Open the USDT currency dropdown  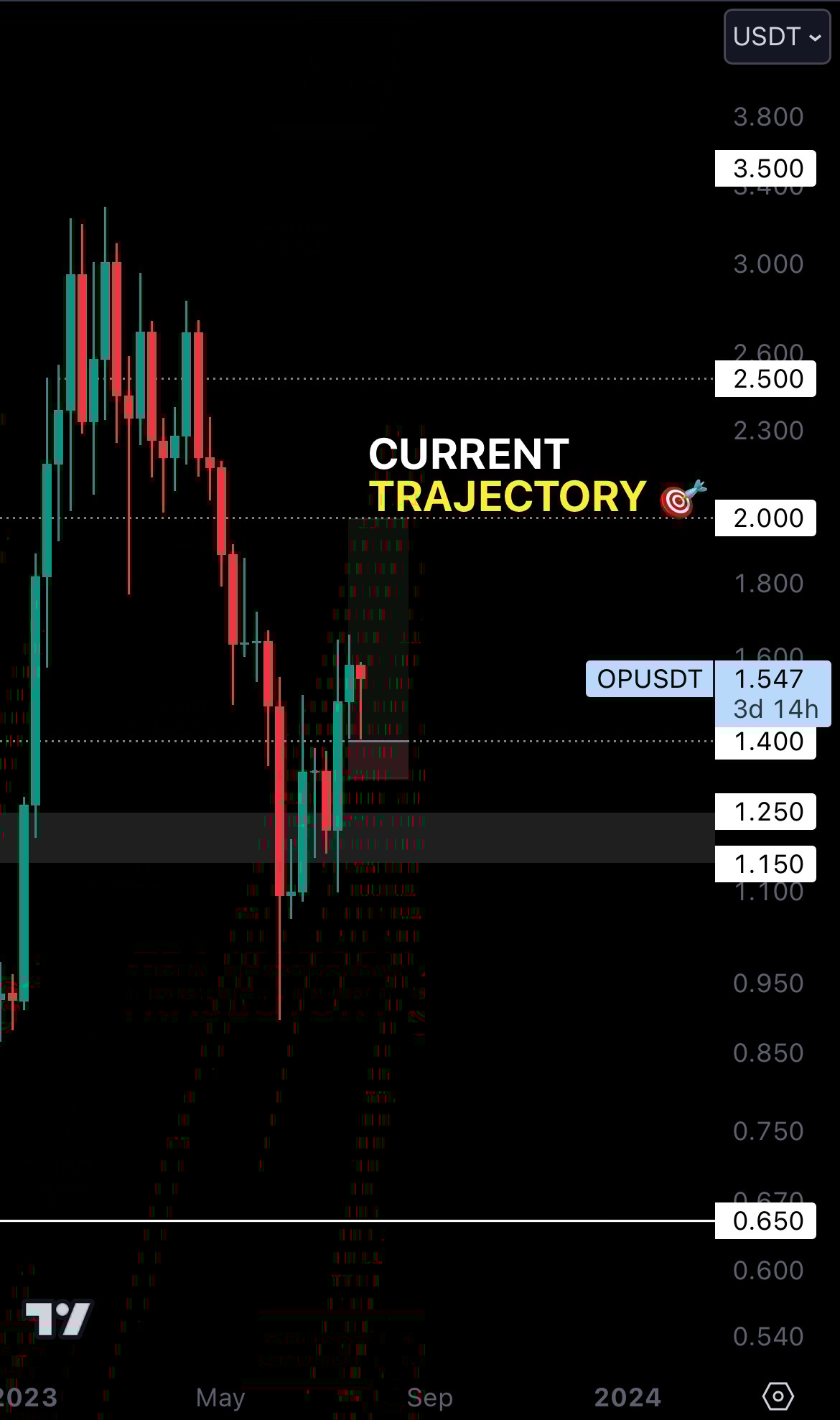tap(777, 37)
